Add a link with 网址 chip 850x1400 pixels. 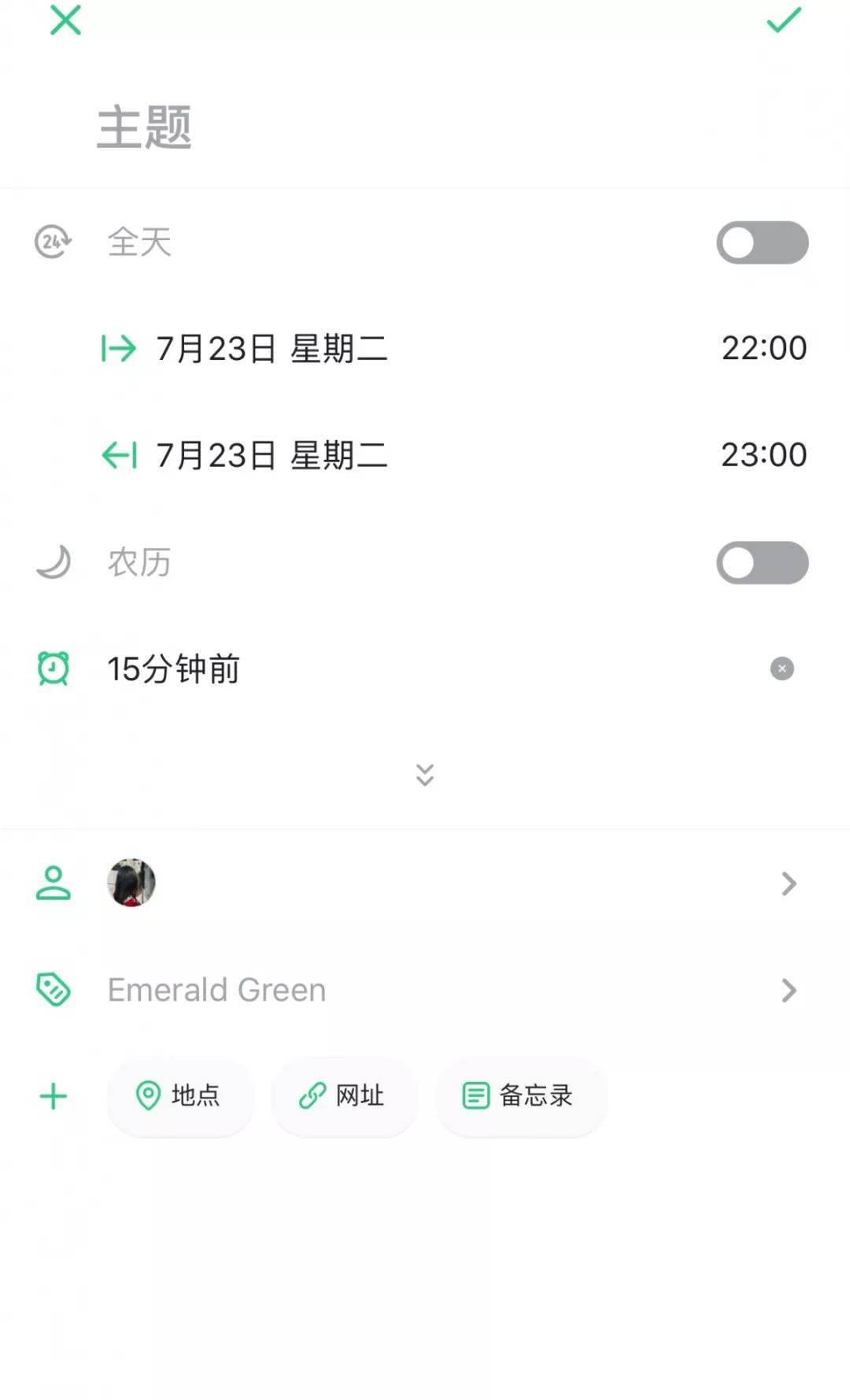point(344,1096)
